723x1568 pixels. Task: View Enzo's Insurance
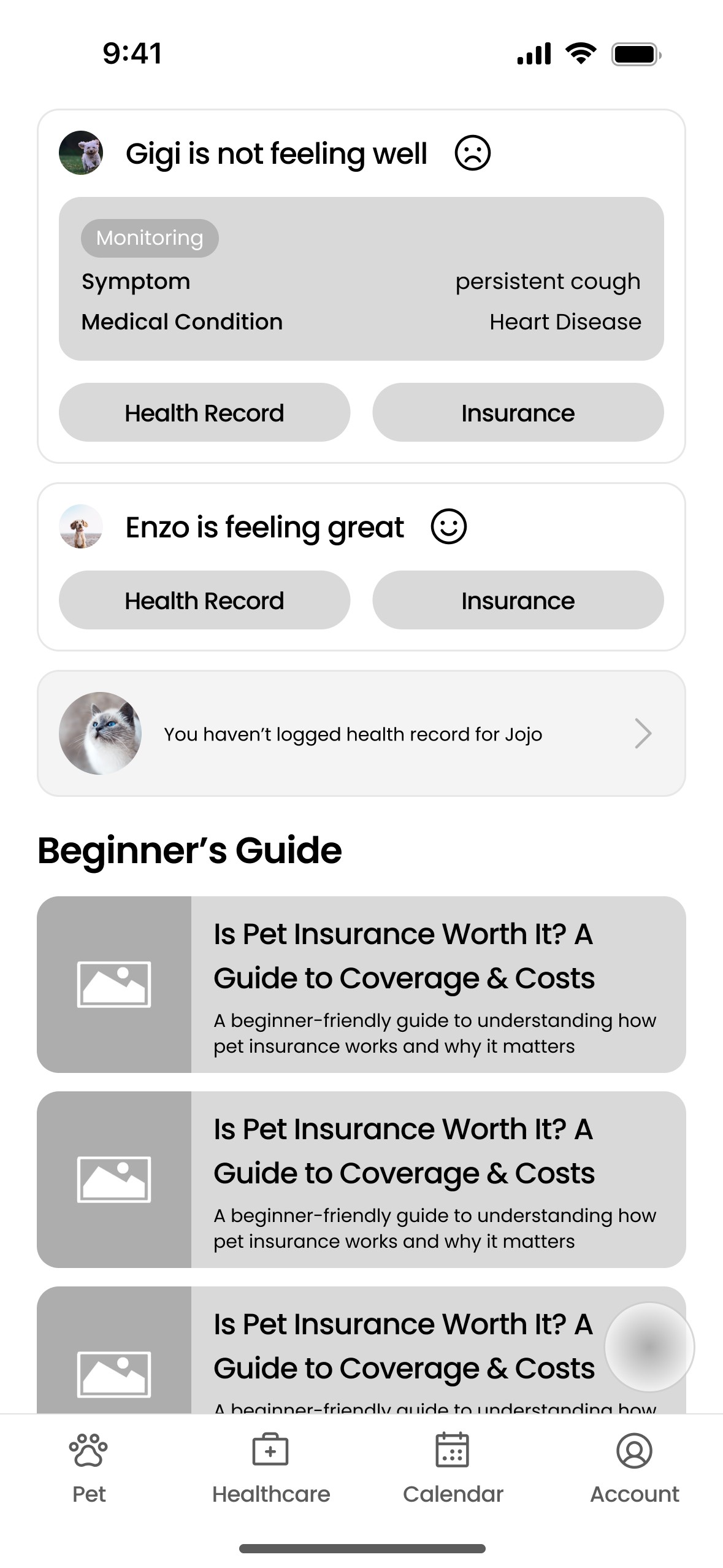(518, 600)
